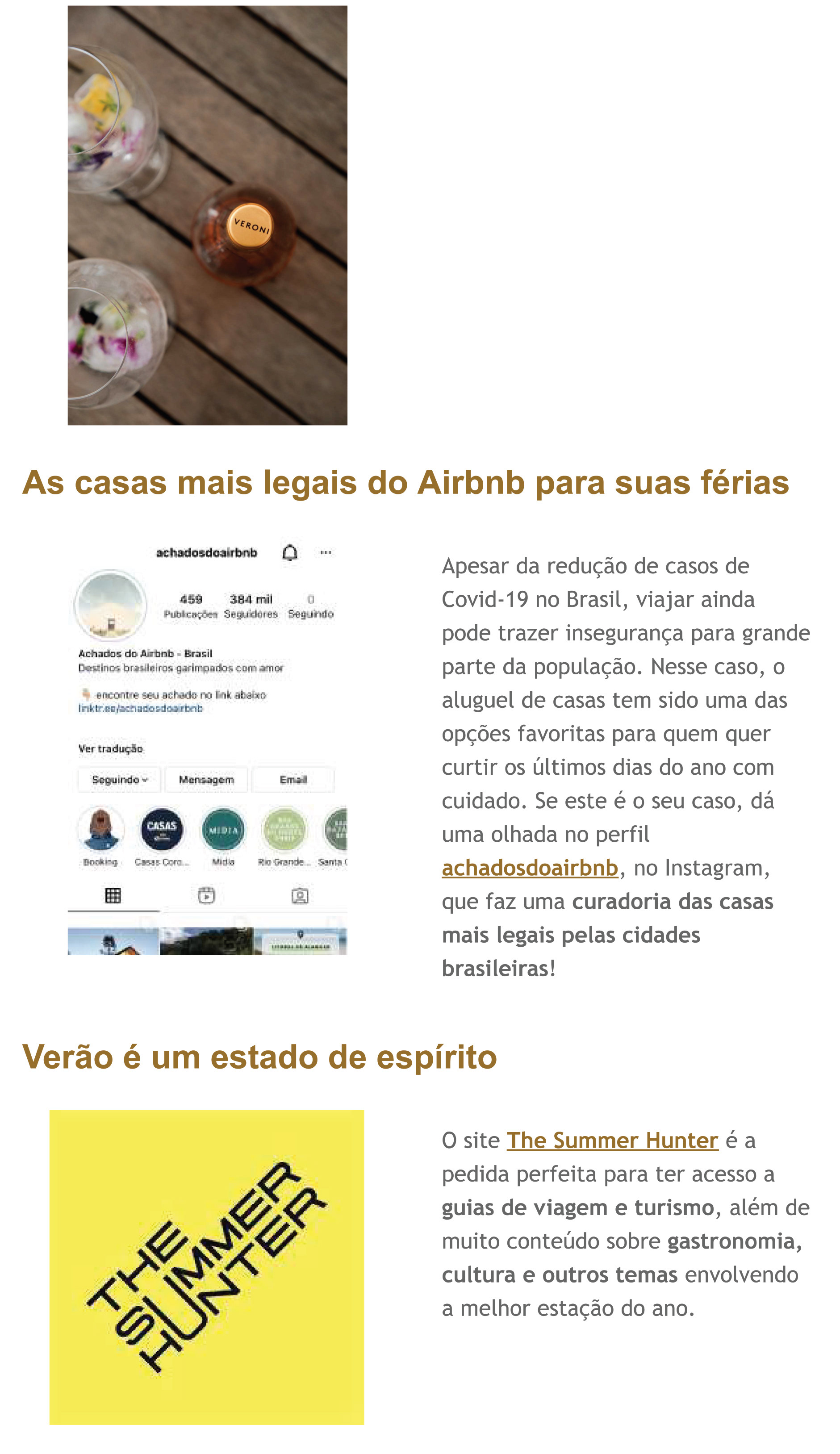Visit The Summer Hunter site link
This screenshot has width=840, height=1454.
point(612,1140)
